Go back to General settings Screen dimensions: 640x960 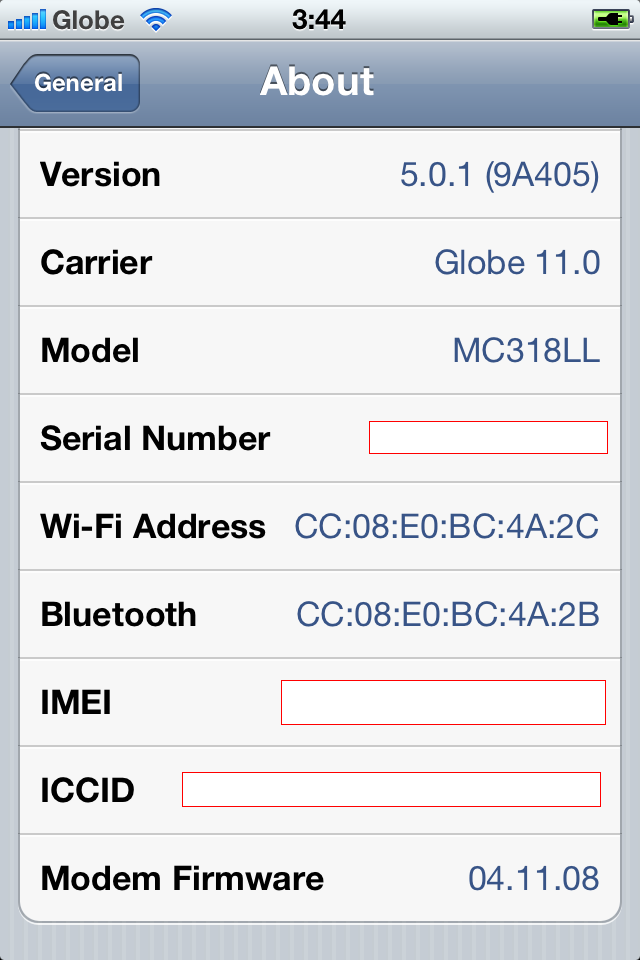point(77,83)
